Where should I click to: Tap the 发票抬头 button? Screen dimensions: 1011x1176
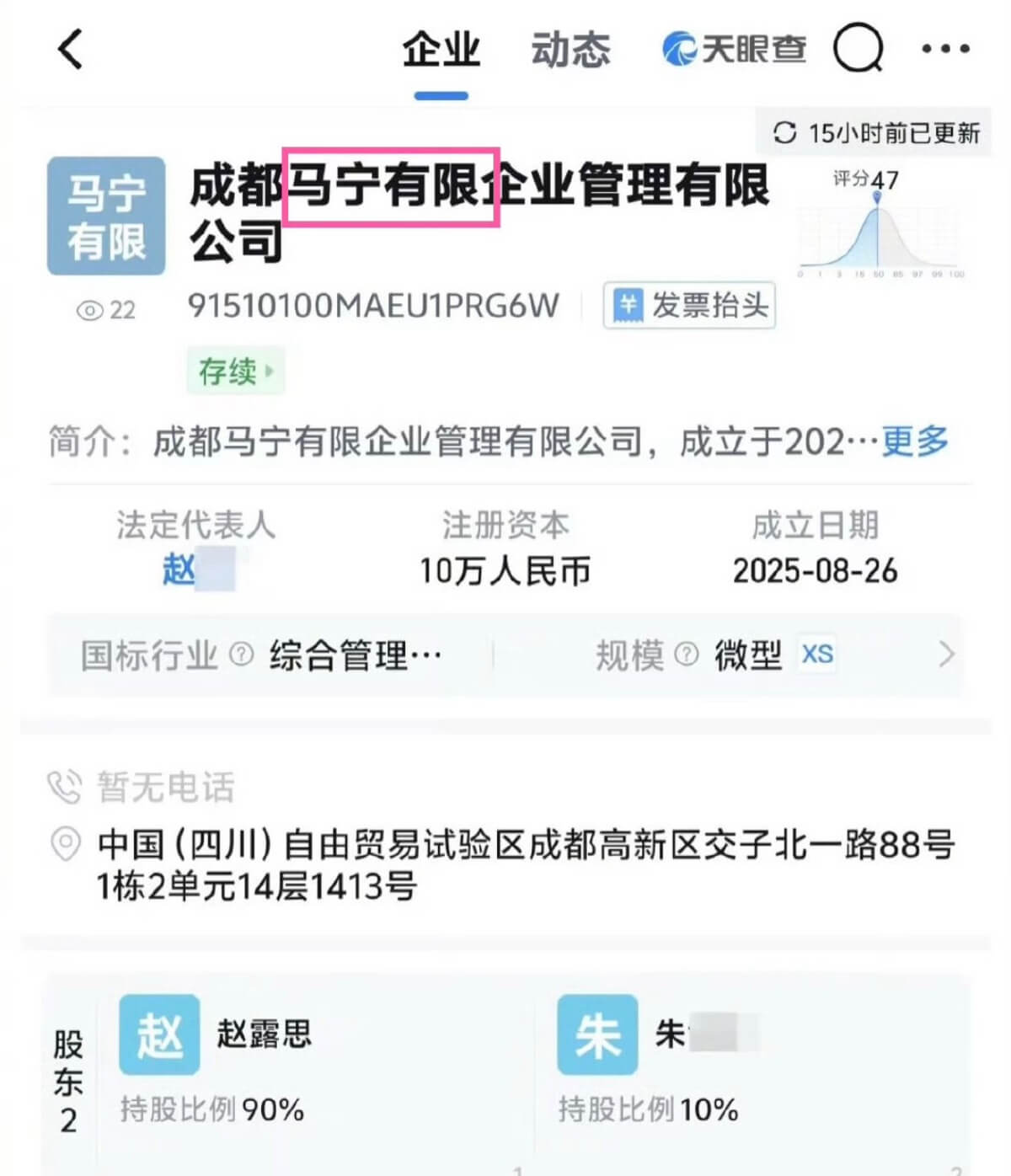point(690,306)
